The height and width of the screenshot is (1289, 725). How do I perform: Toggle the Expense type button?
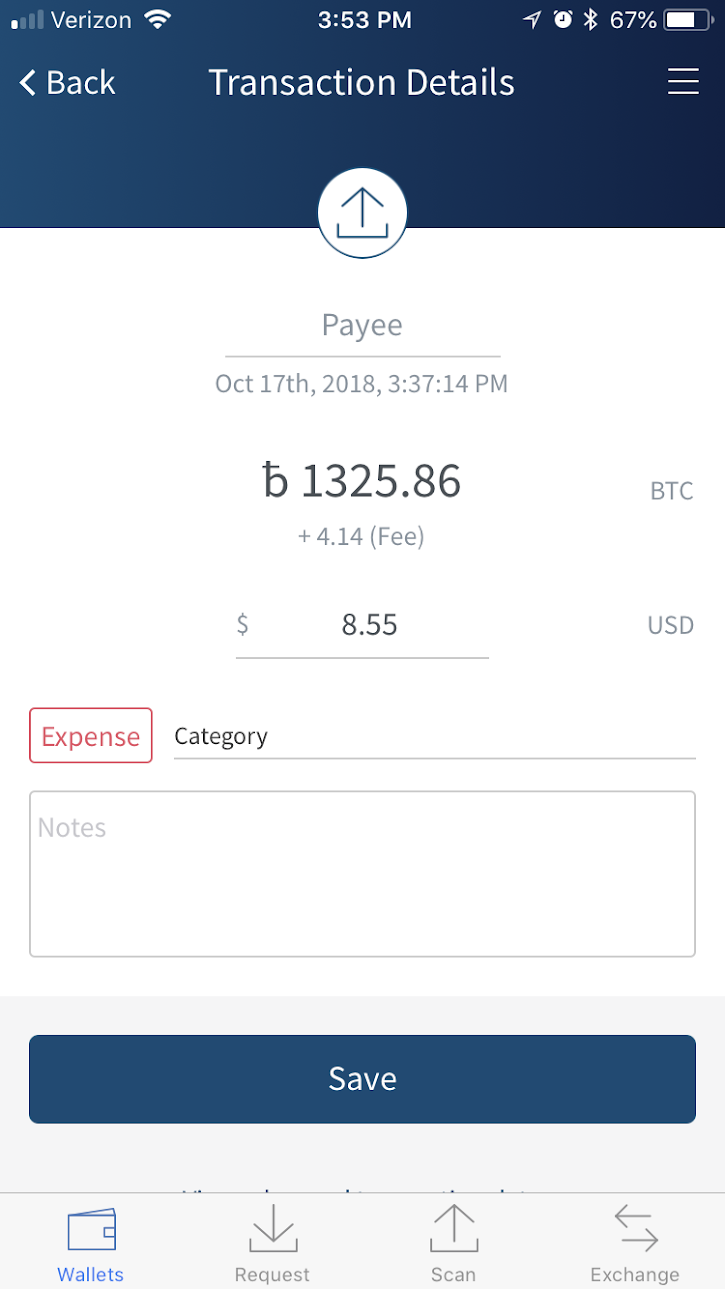[x=91, y=736]
